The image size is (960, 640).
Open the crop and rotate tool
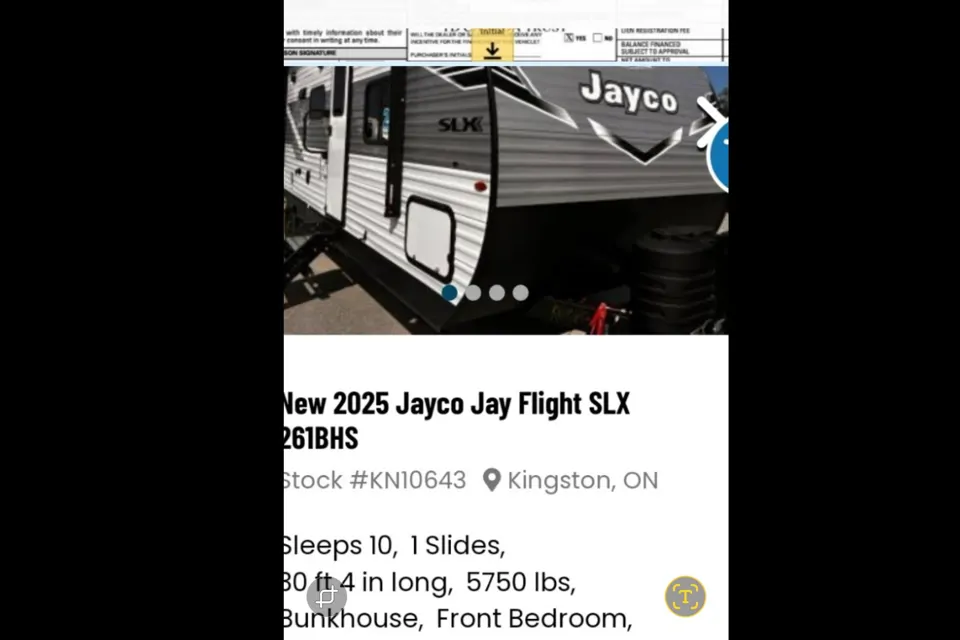(x=326, y=597)
